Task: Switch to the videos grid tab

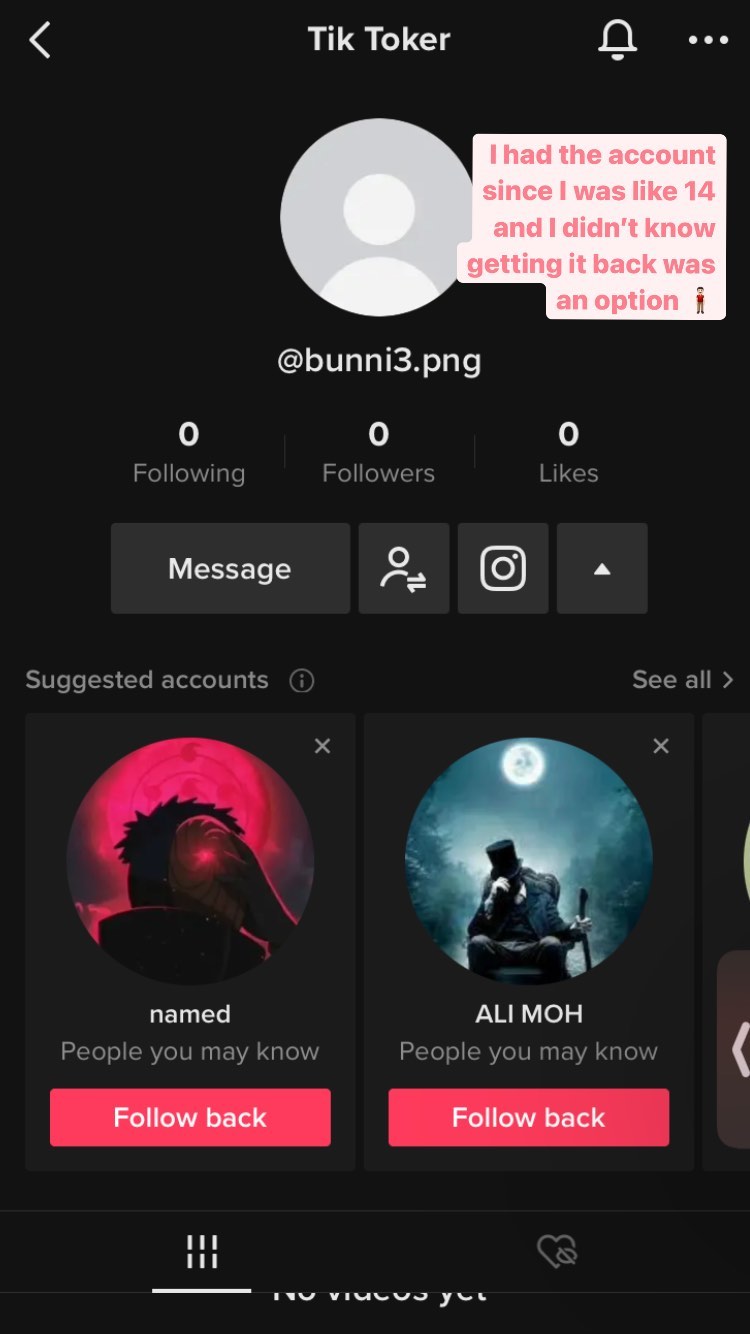Action: (202, 1251)
